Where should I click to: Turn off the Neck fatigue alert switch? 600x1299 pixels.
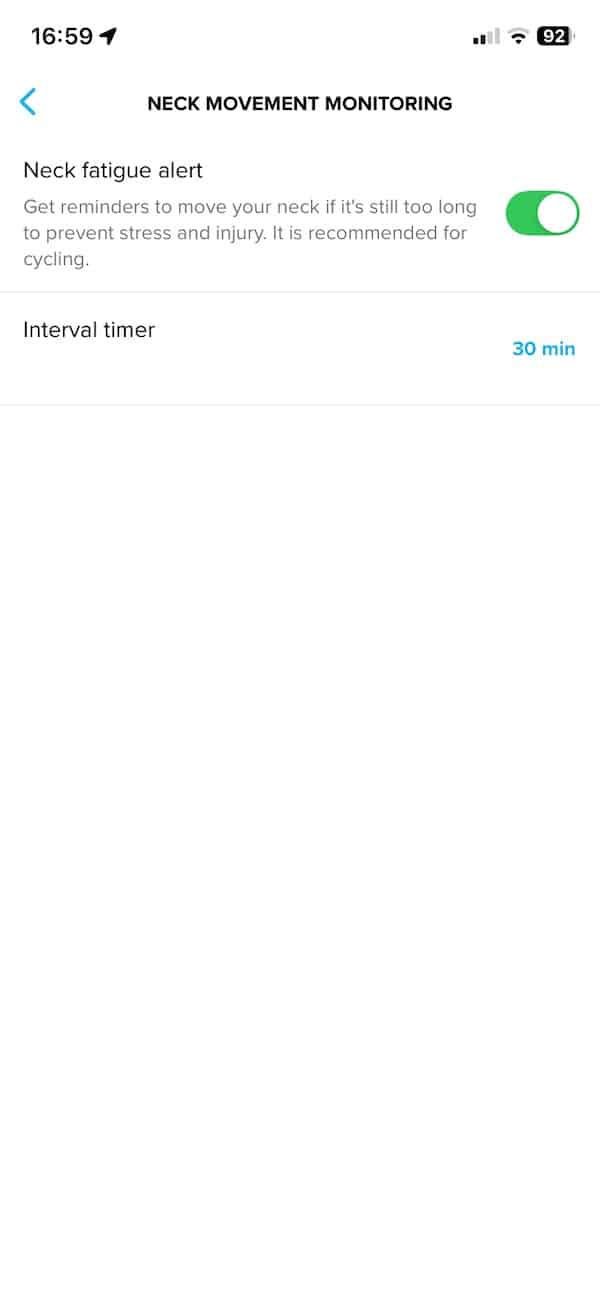pyautogui.click(x=542, y=214)
